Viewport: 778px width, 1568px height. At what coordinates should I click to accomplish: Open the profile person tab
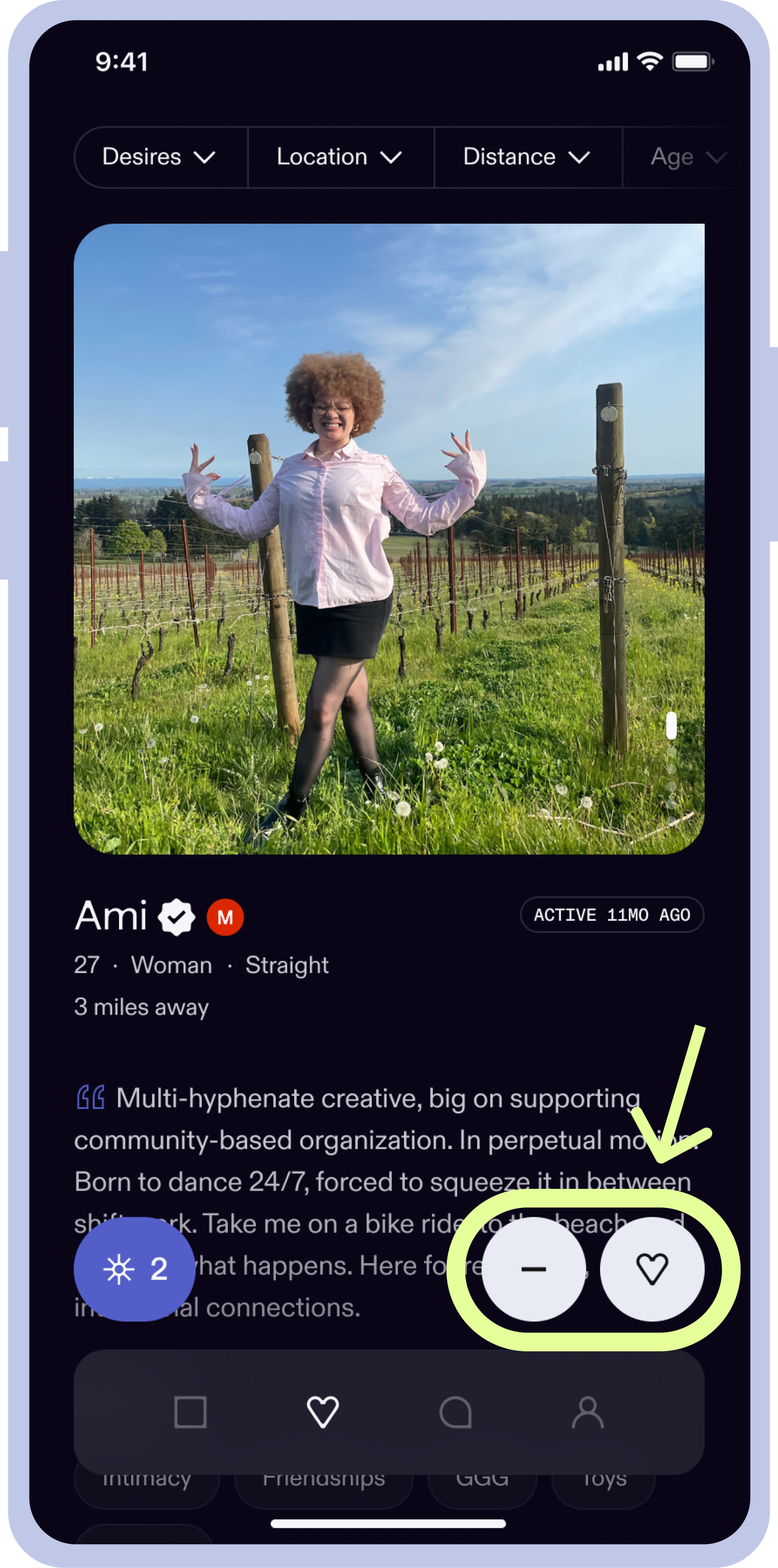[587, 1412]
